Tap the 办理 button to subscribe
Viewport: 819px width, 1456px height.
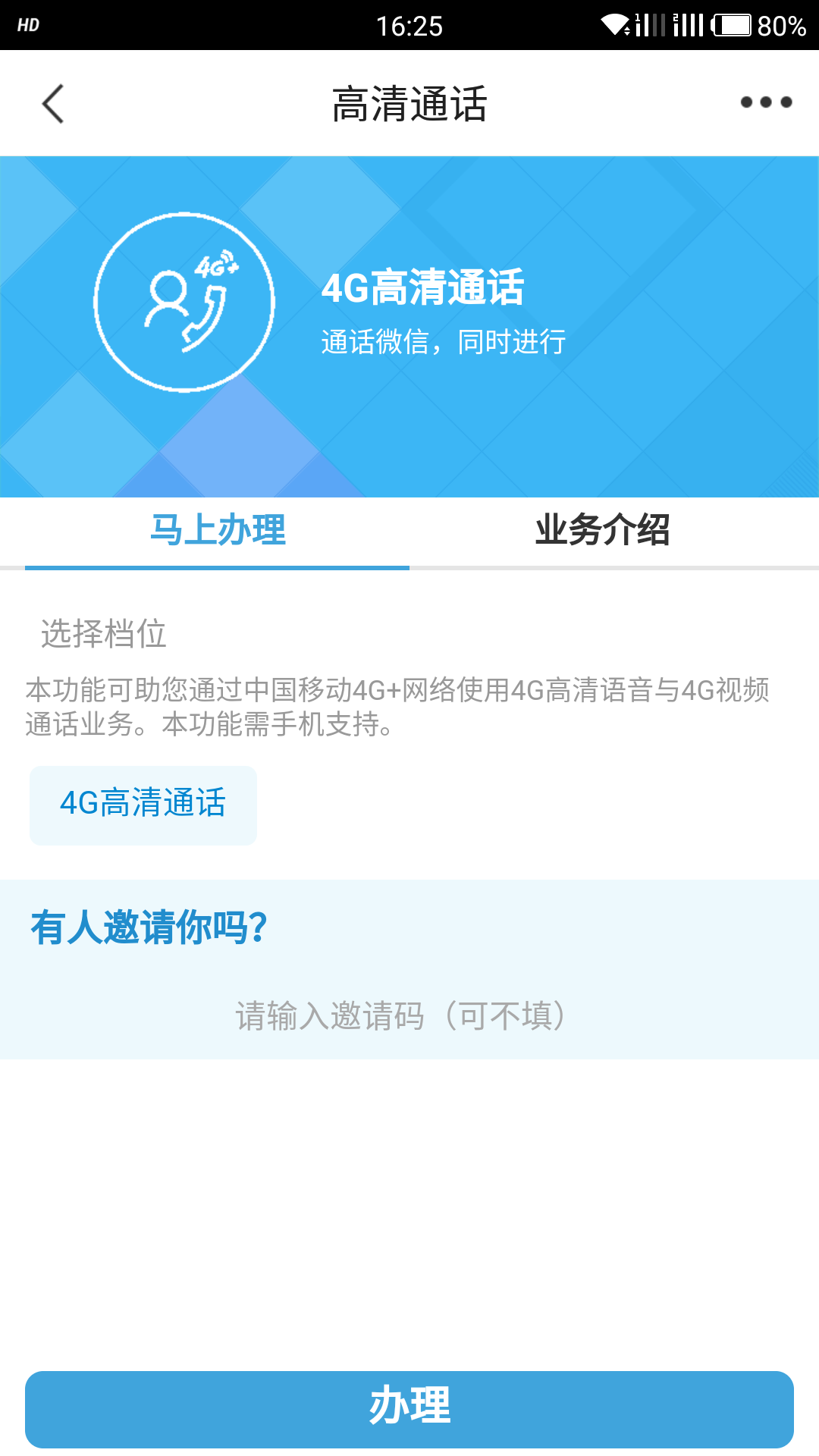tap(409, 1408)
